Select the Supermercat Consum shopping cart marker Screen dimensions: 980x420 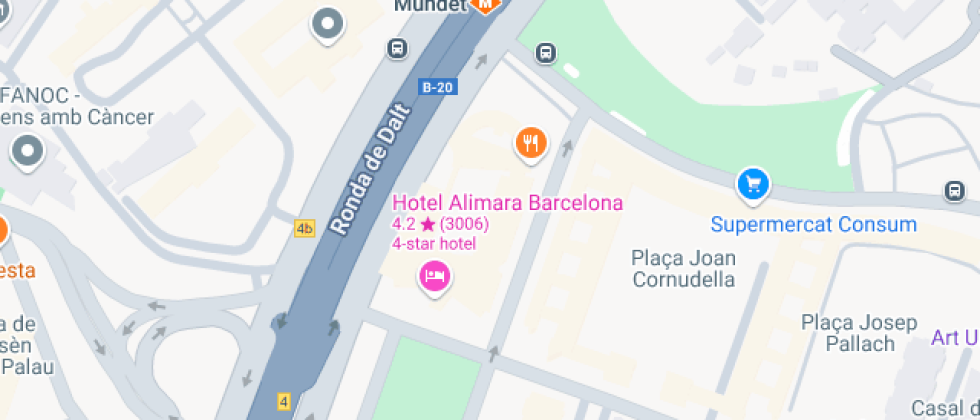752,183
